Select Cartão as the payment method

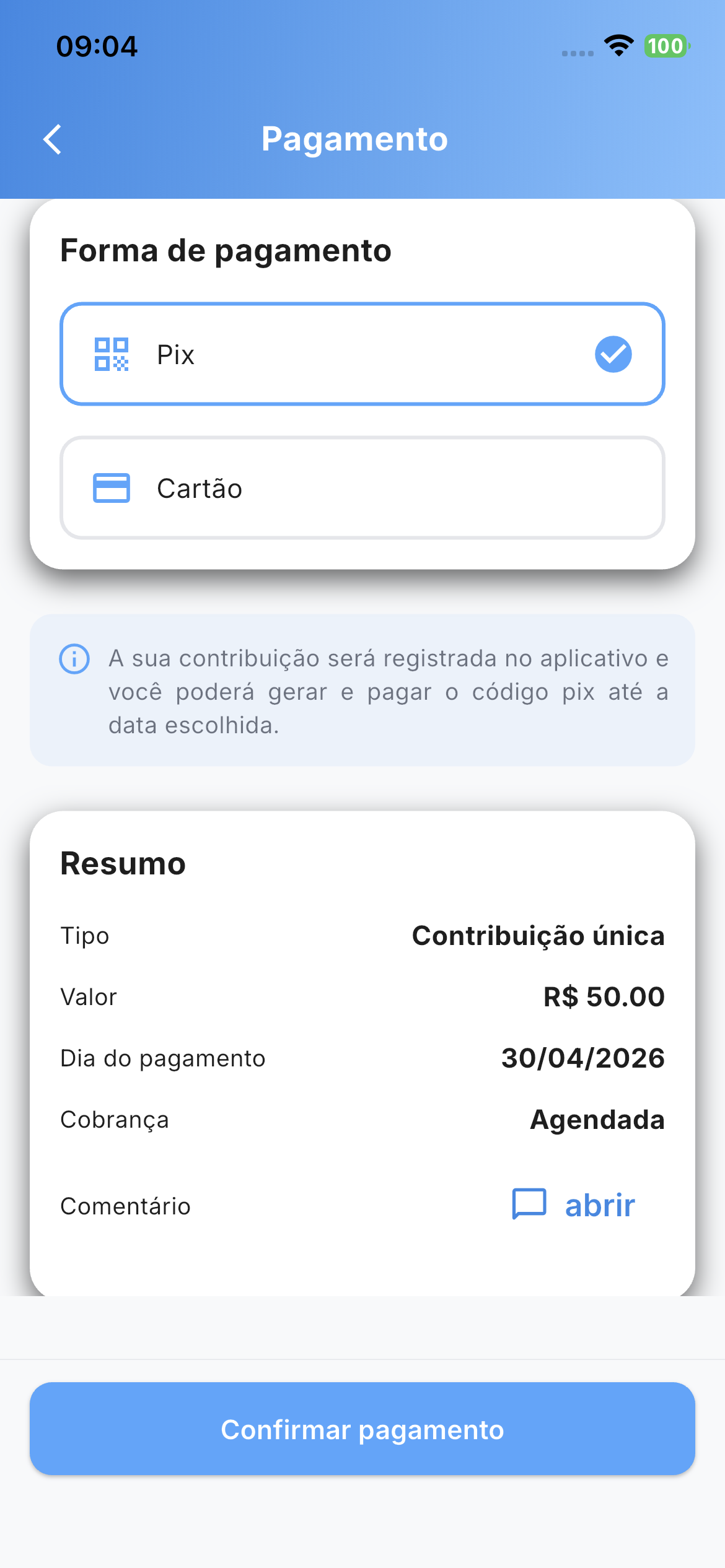coord(362,488)
